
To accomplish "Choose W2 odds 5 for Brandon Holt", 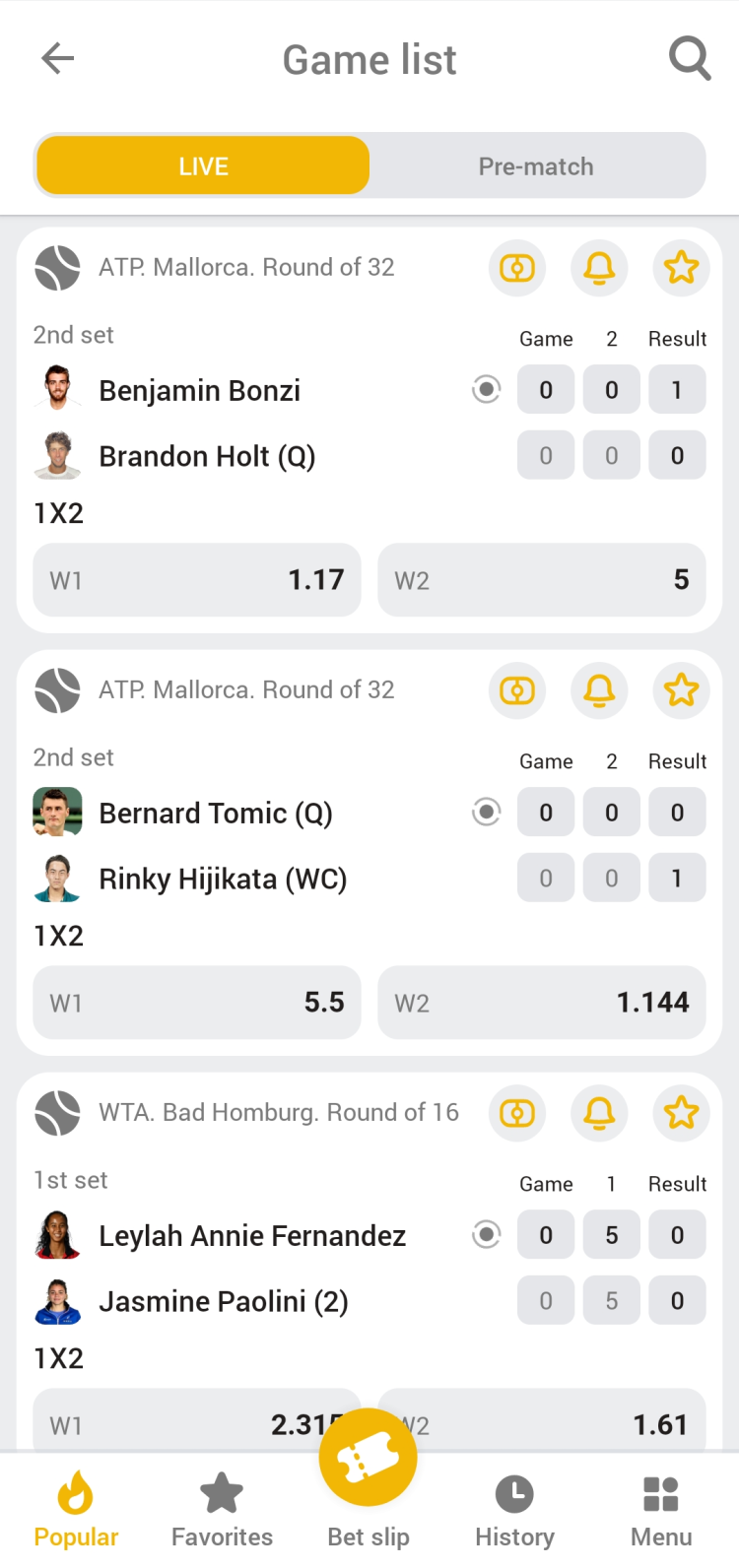I will click(x=541, y=580).
